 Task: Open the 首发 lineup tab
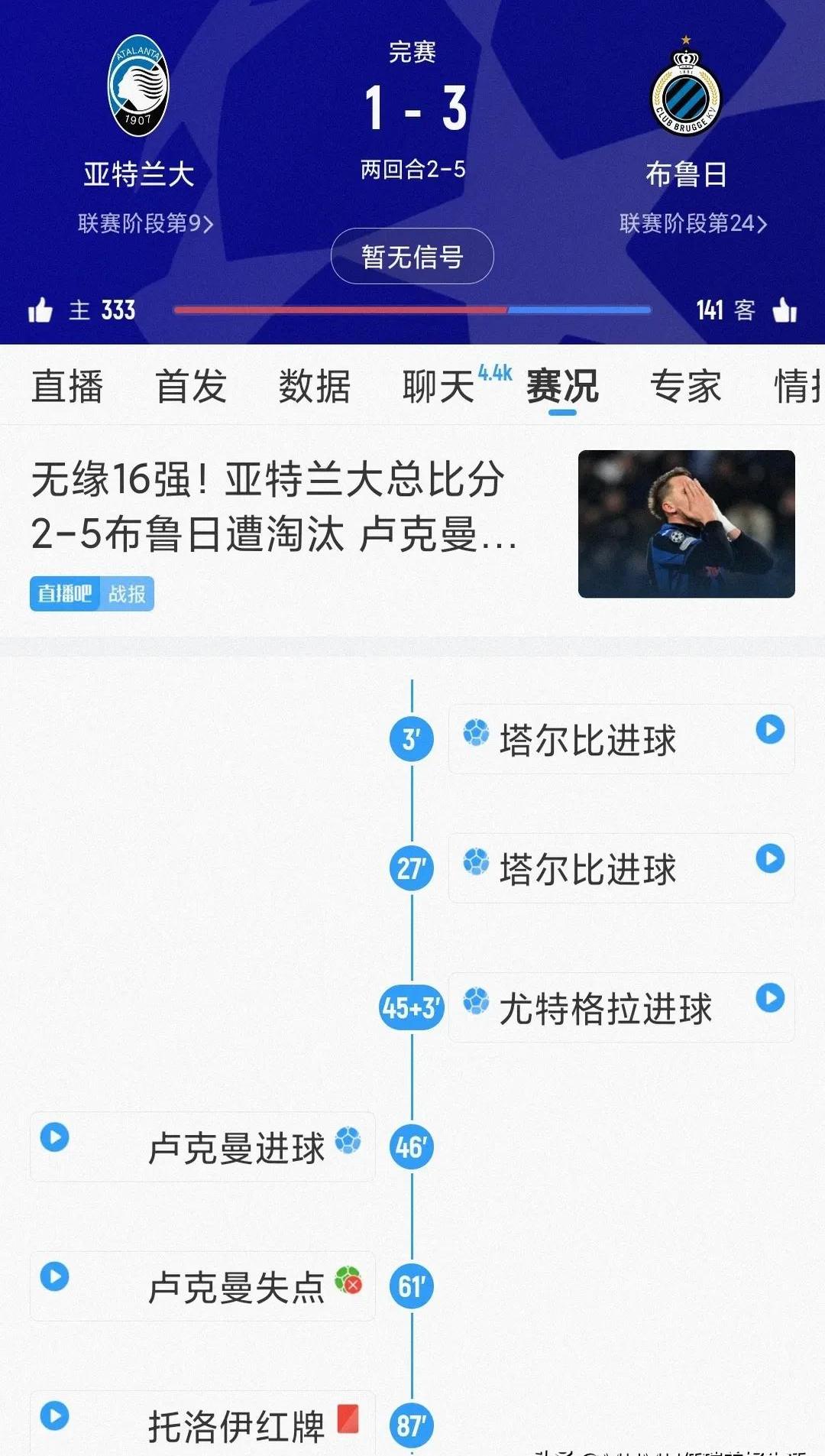click(x=191, y=386)
